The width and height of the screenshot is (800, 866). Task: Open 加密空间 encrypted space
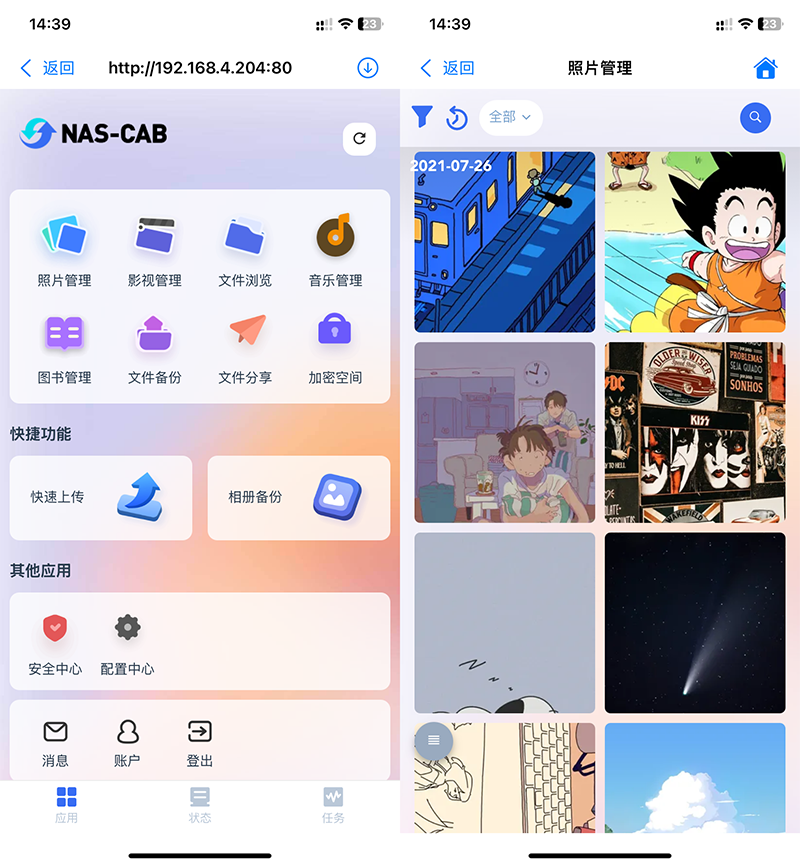[x=335, y=346]
